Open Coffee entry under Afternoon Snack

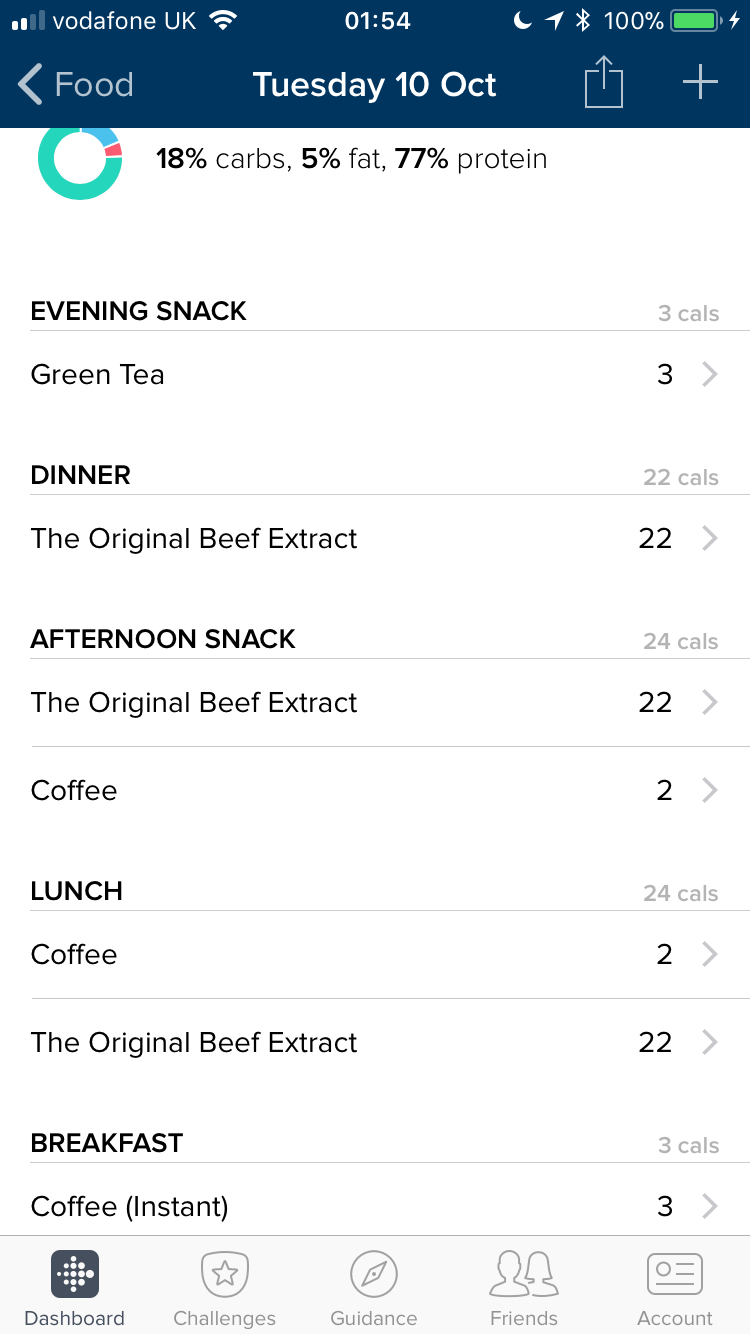coord(375,791)
